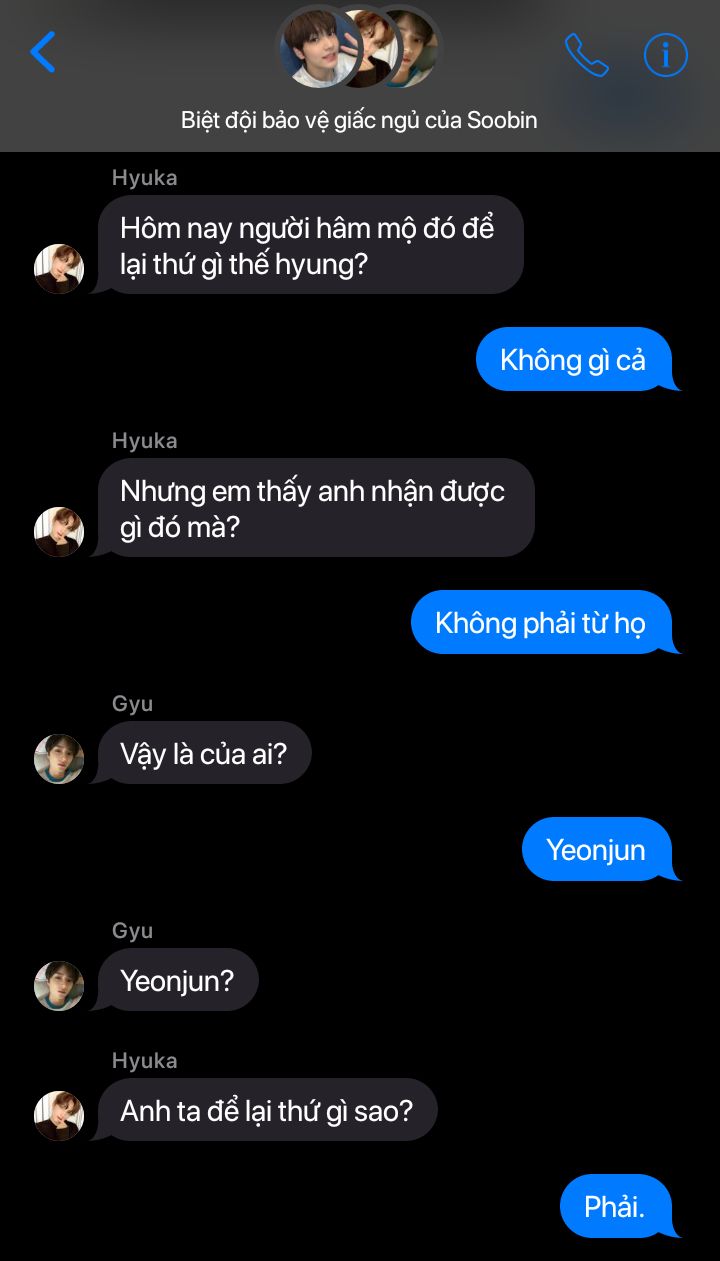This screenshot has height=1261, width=720.
Task: Open the group avatars at the top
Action: point(359,47)
